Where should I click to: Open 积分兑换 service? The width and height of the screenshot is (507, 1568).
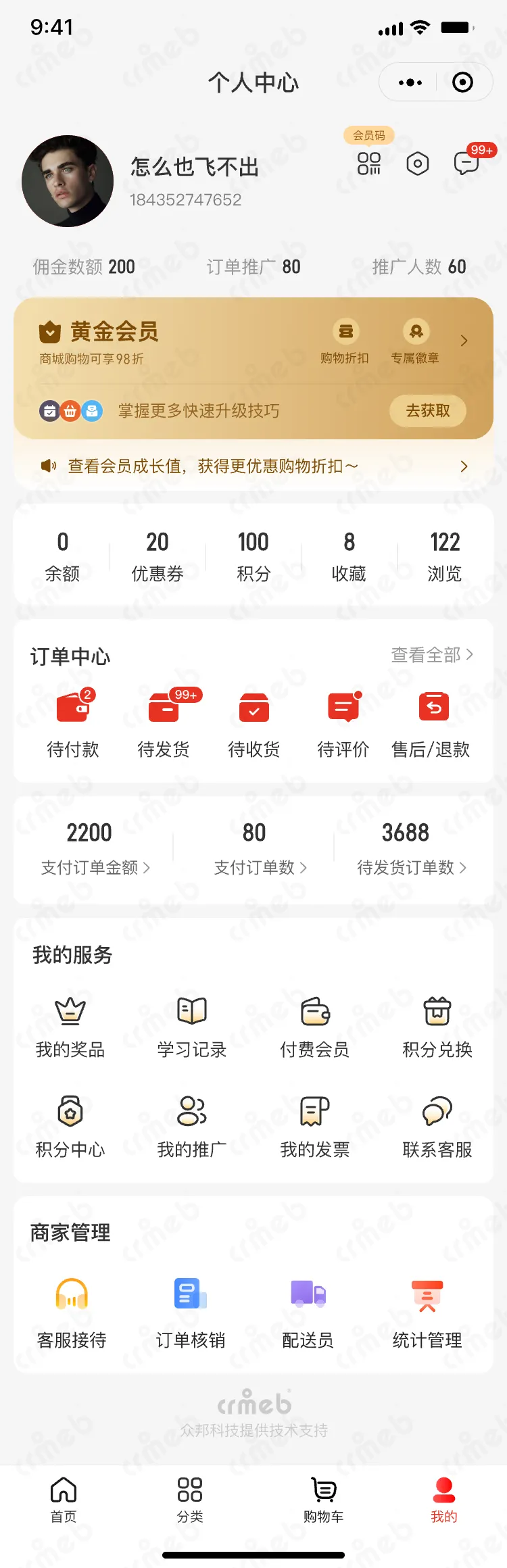(x=437, y=1027)
